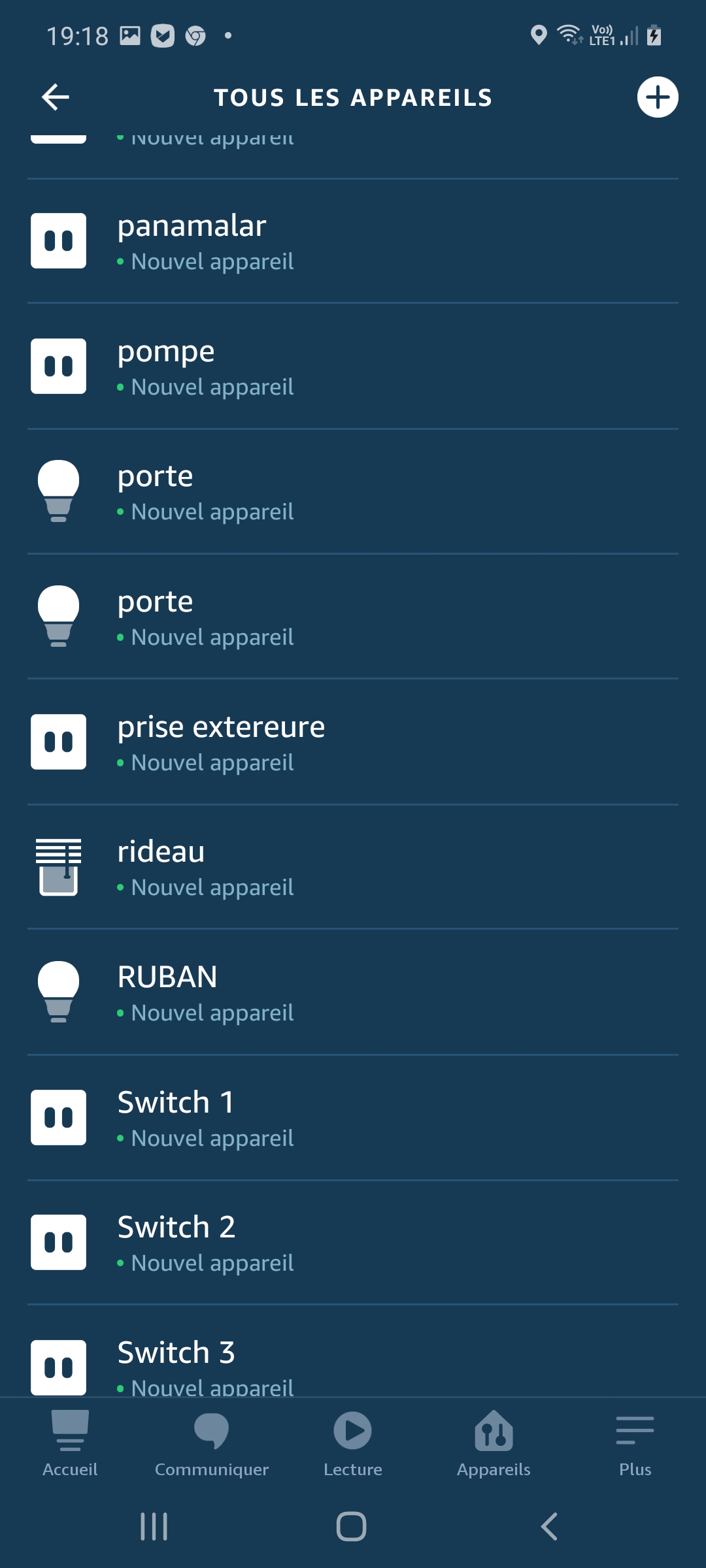Screen dimensions: 706x1568
Task: Open the Switch 1 device
Action: coord(353,1118)
